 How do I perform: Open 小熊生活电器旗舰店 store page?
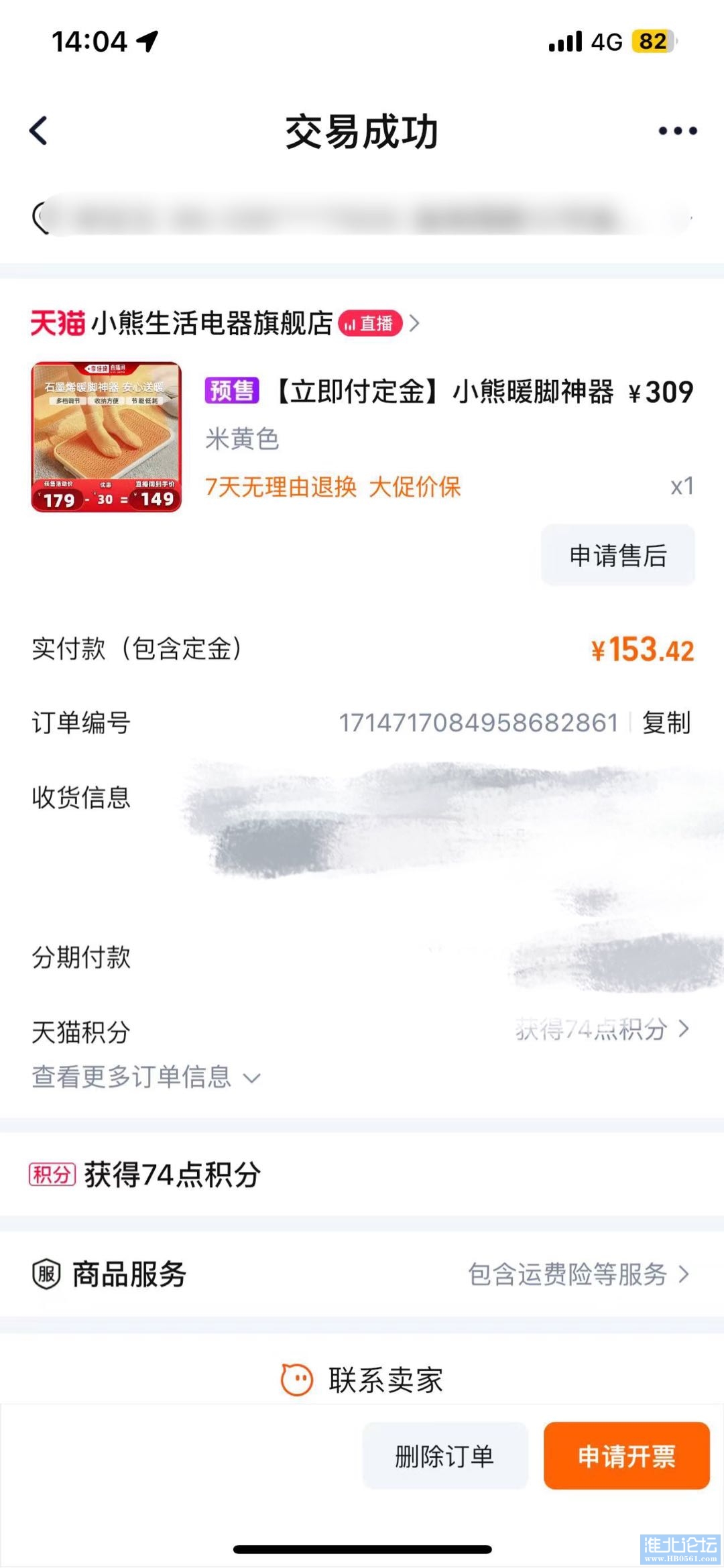click(212, 324)
